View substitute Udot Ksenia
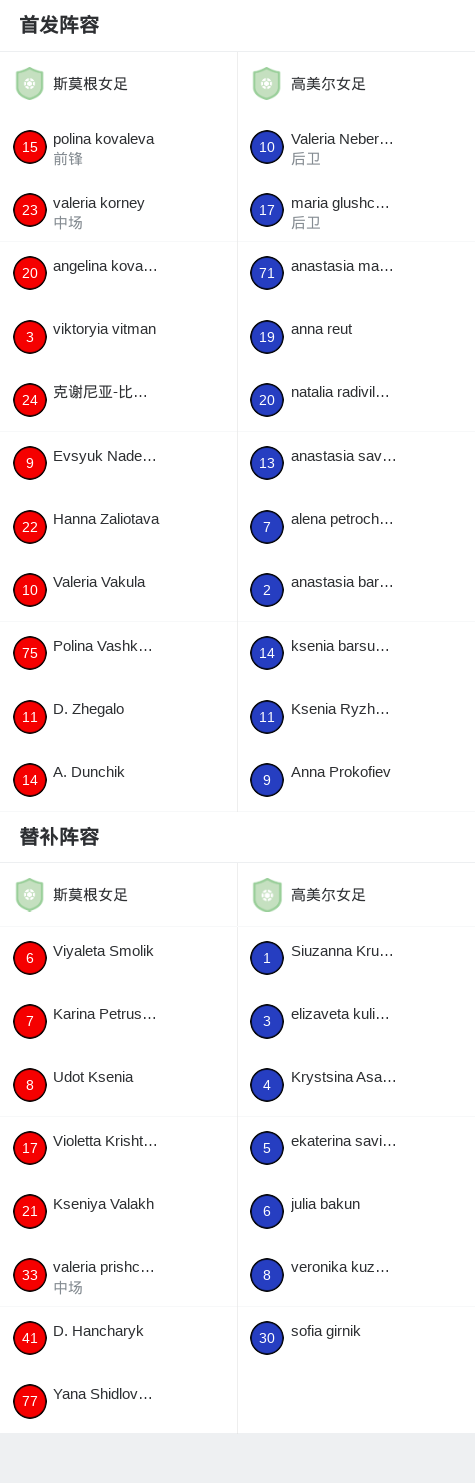Screen dimensions: 475x1483 pos(118,1085)
